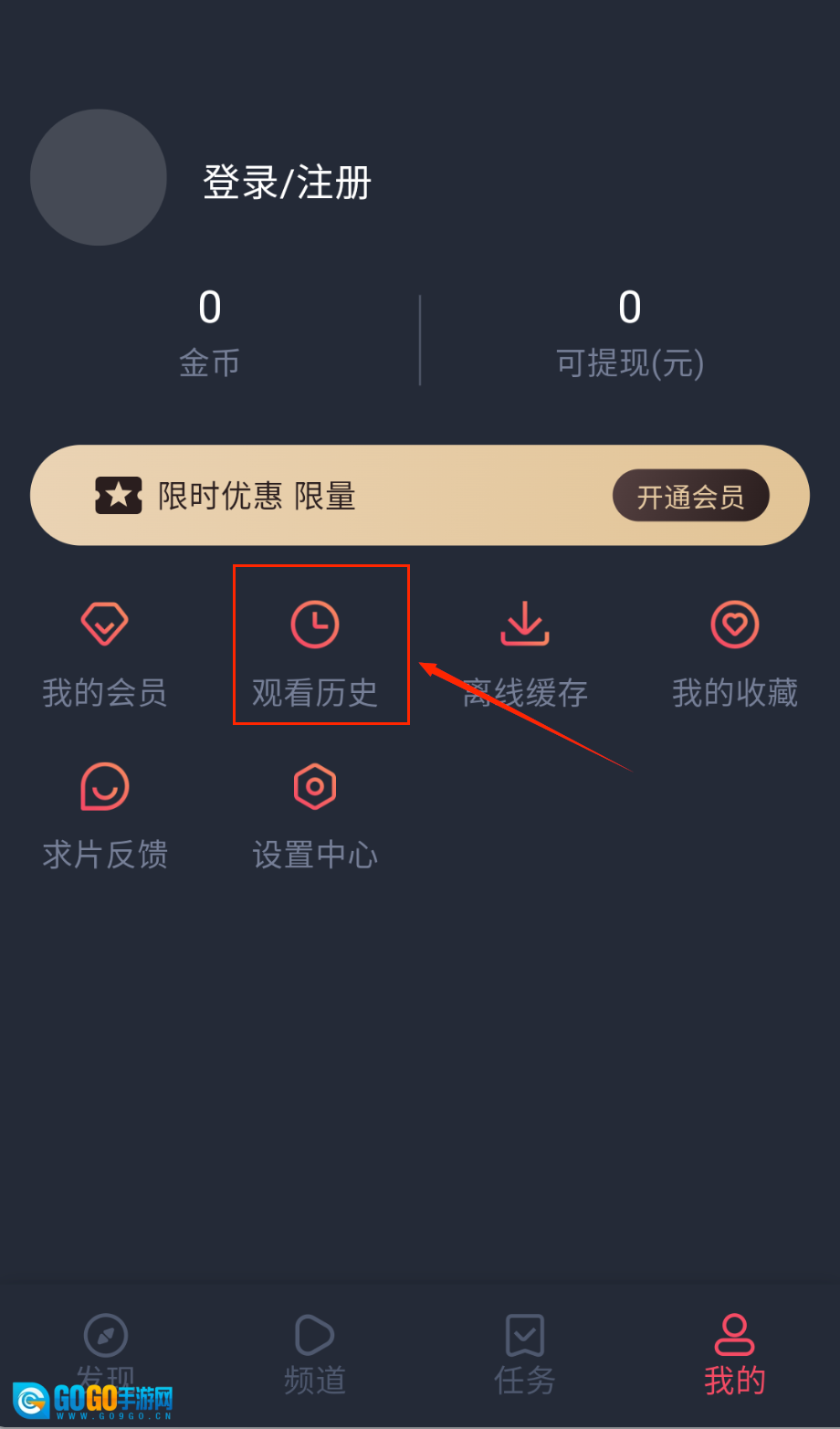The height and width of the screenshot is (1429, 840).
Task: Open 离线缓存 offline downloads
Action: (x=525, y=653)
